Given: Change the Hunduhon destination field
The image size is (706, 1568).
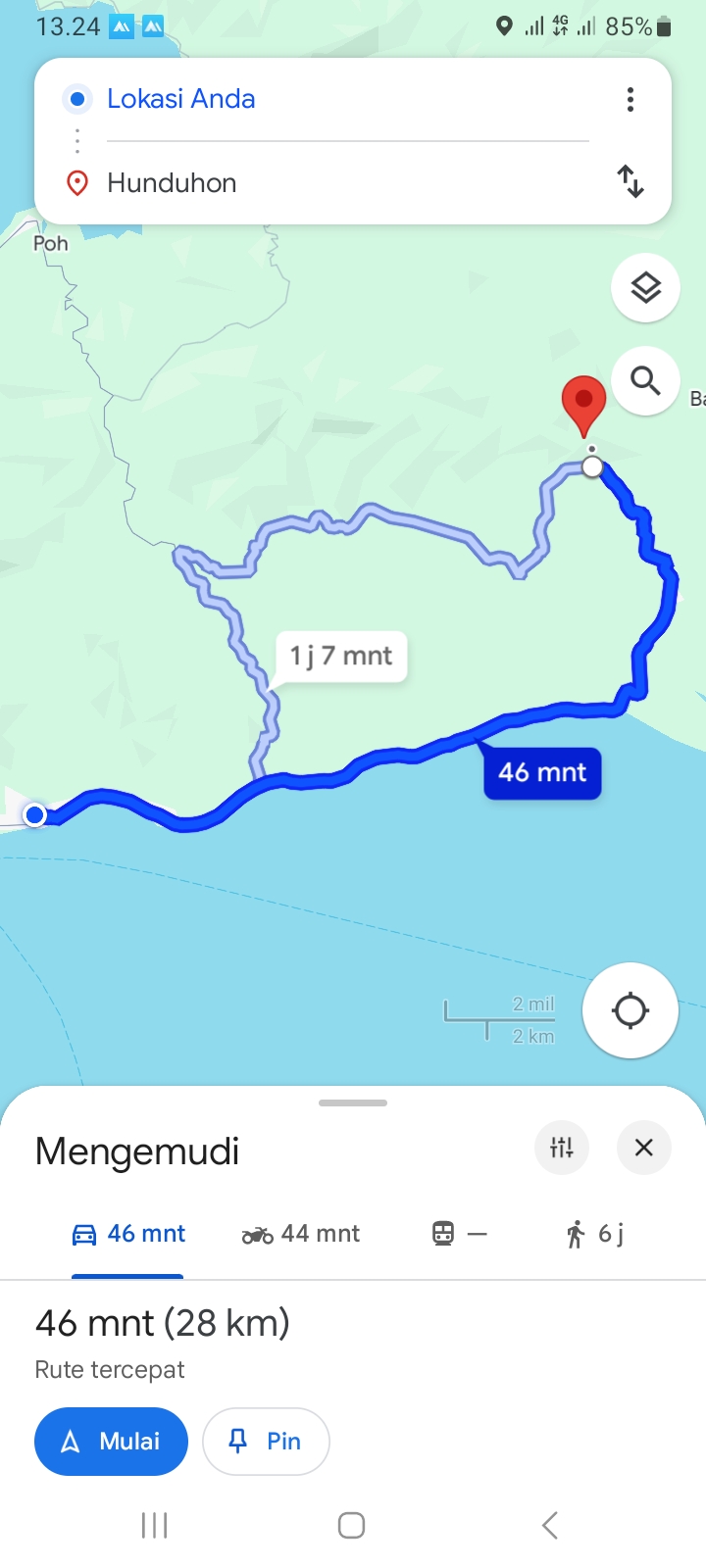Looking at the screenshot, I should pyautogui.click(x=348, y=183).
